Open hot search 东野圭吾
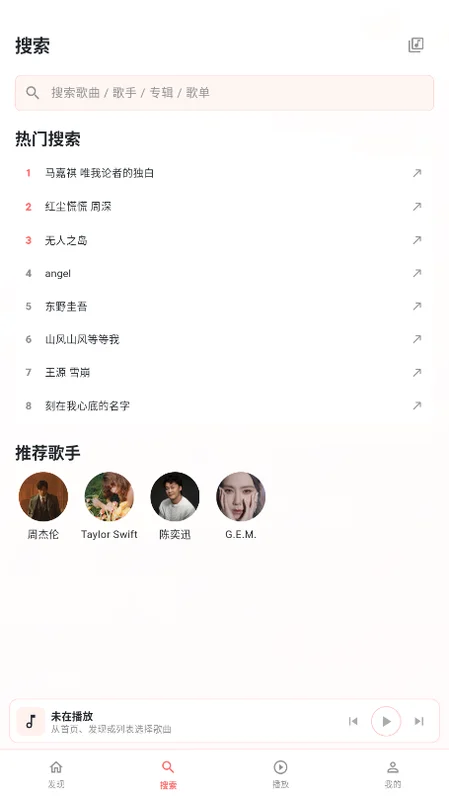 pyautogui.click(x=224, y=306)
